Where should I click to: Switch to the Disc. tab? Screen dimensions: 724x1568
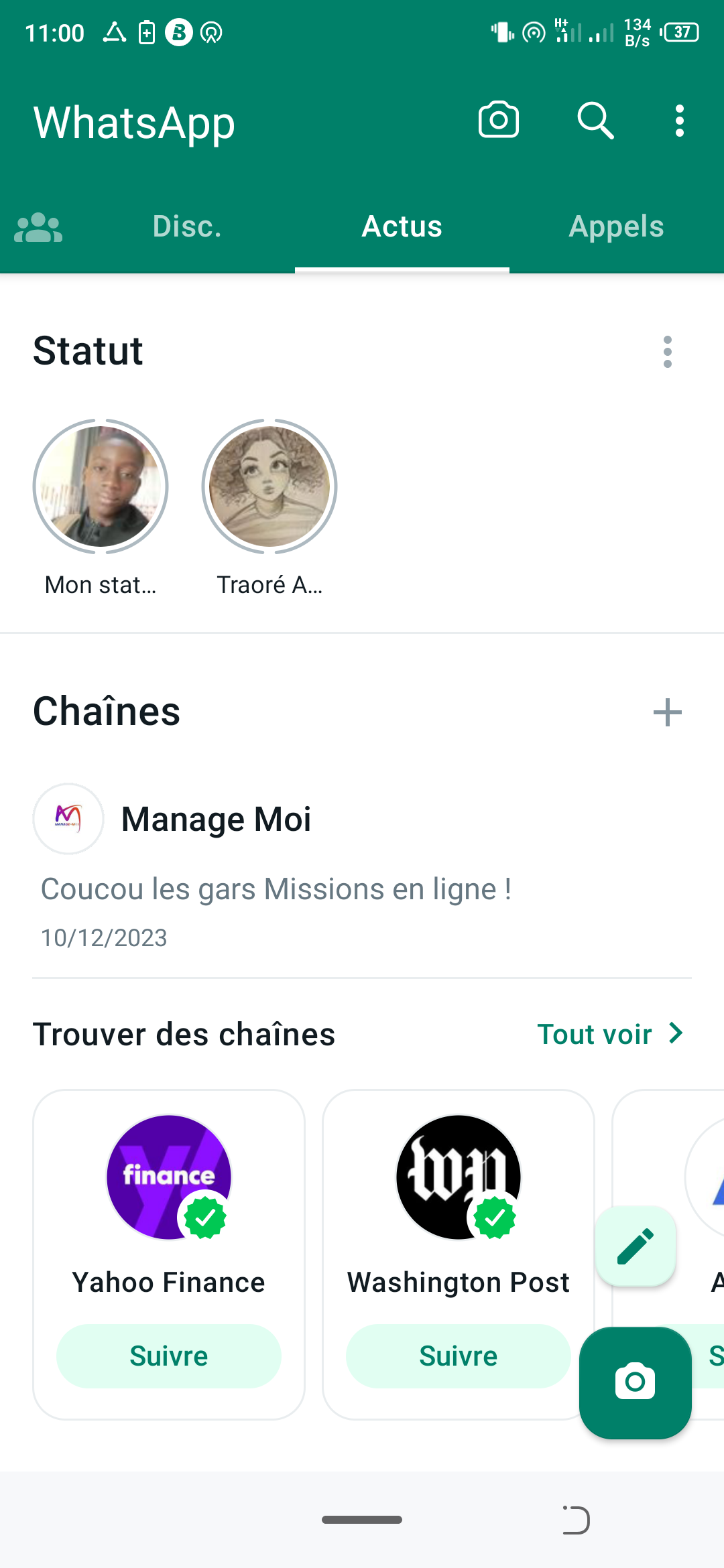coord(187,227)
